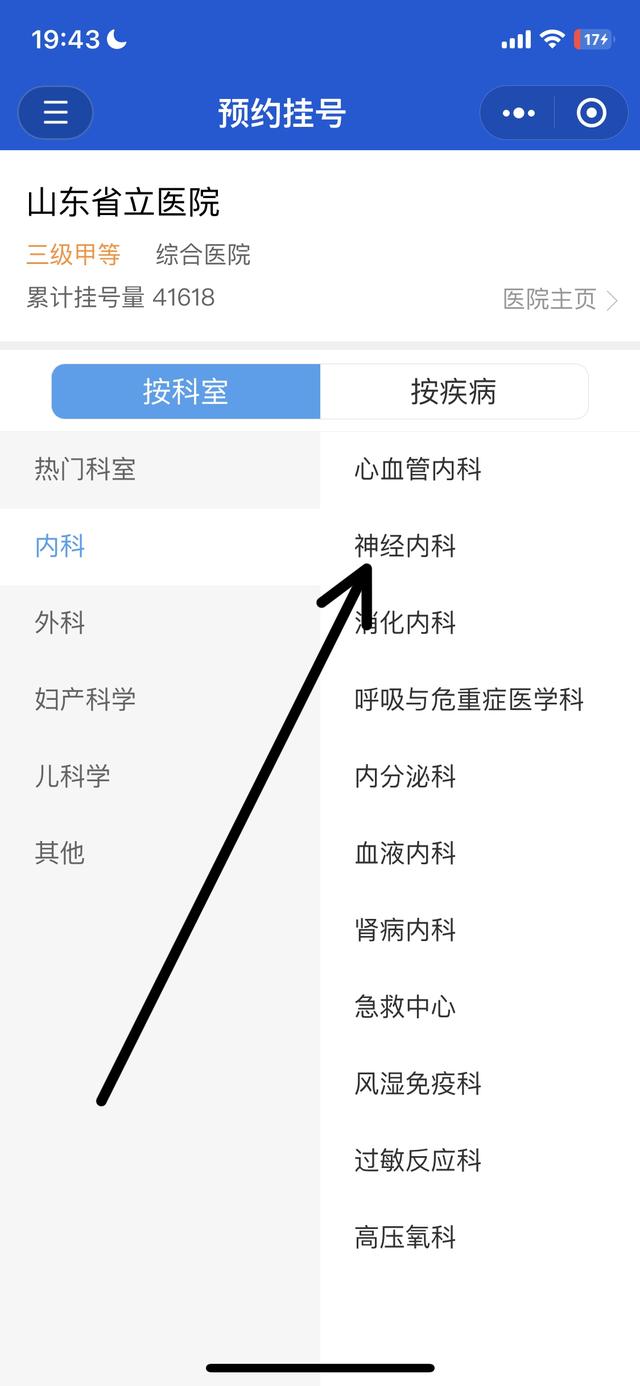Open the 风湿免疫科 department
640x1386 pixels.
(x=418, y=1083)
